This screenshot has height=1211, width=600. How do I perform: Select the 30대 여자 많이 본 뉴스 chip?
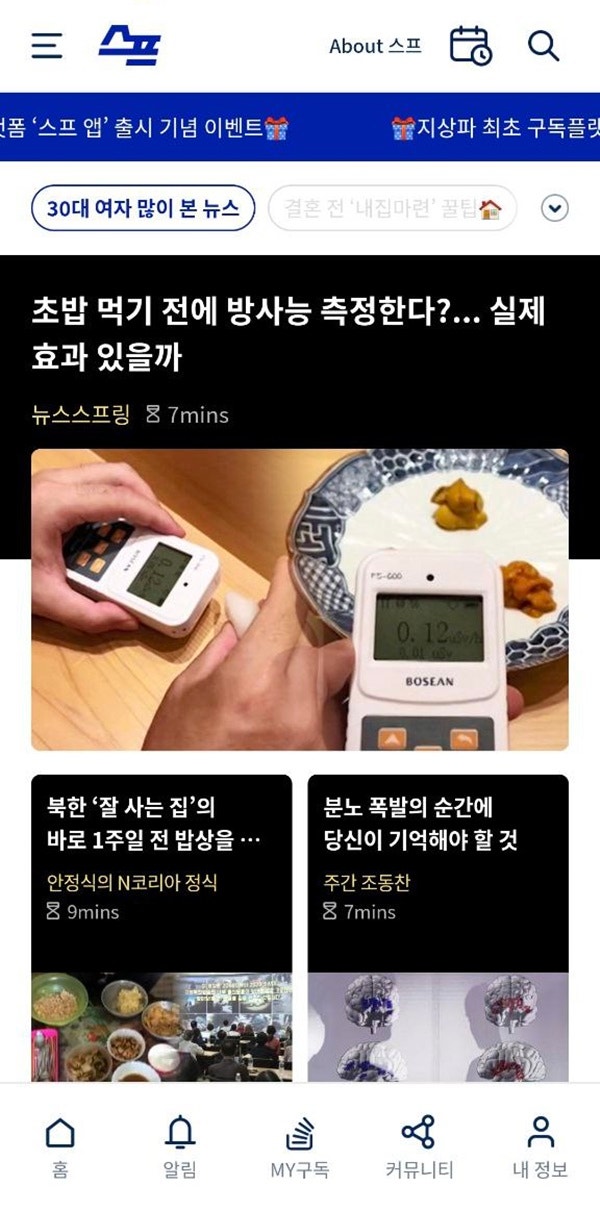point(143,208)
